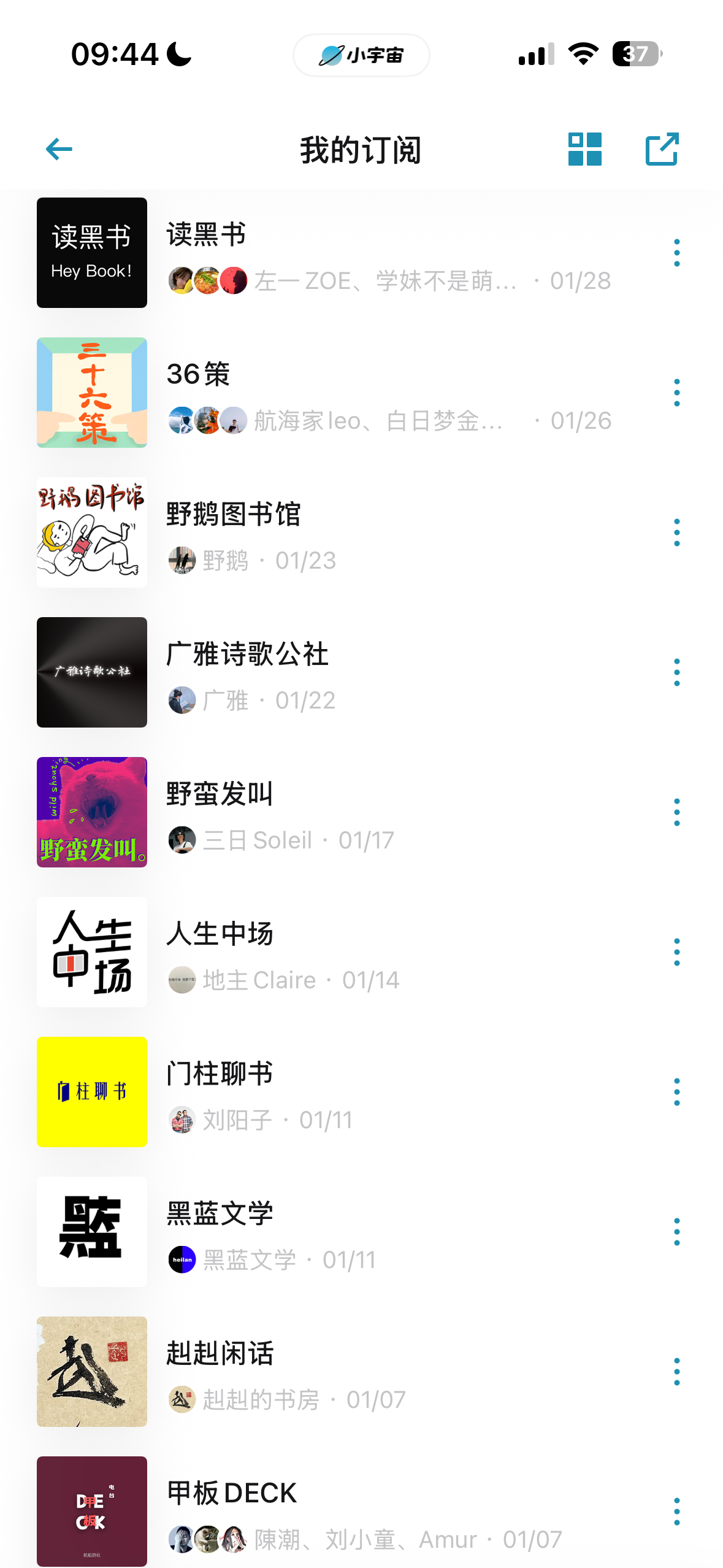Open 门柱聊书 podcast
The width and height of the screenshot is (723, 1568).
(220, 1074)
